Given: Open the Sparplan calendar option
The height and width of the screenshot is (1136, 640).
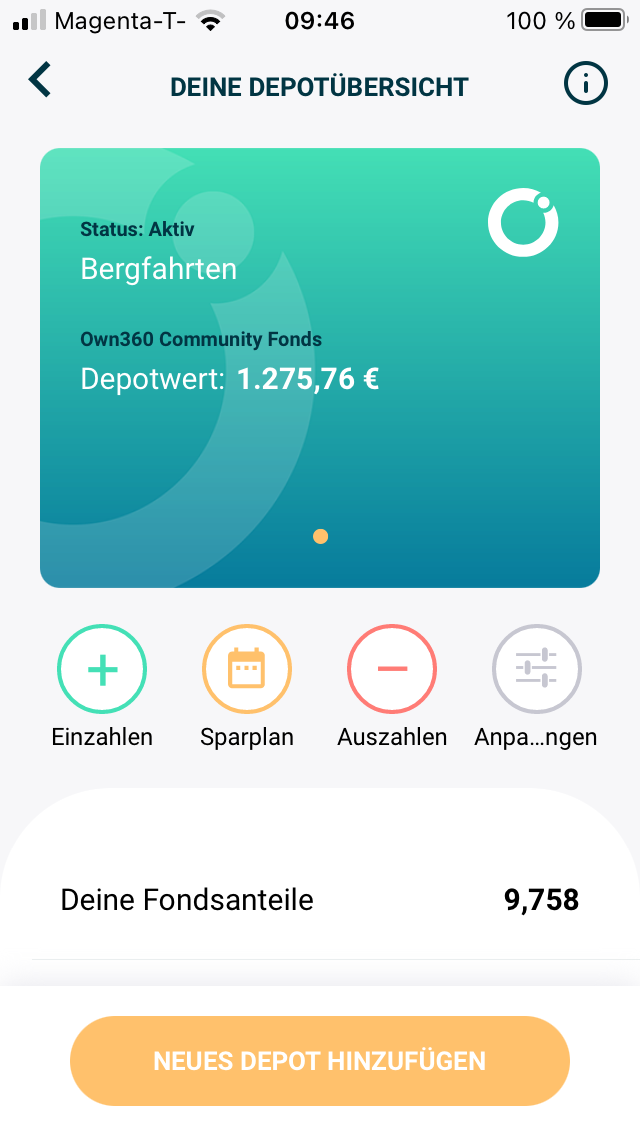Looking at the screenshot, I should coord(247,669).
